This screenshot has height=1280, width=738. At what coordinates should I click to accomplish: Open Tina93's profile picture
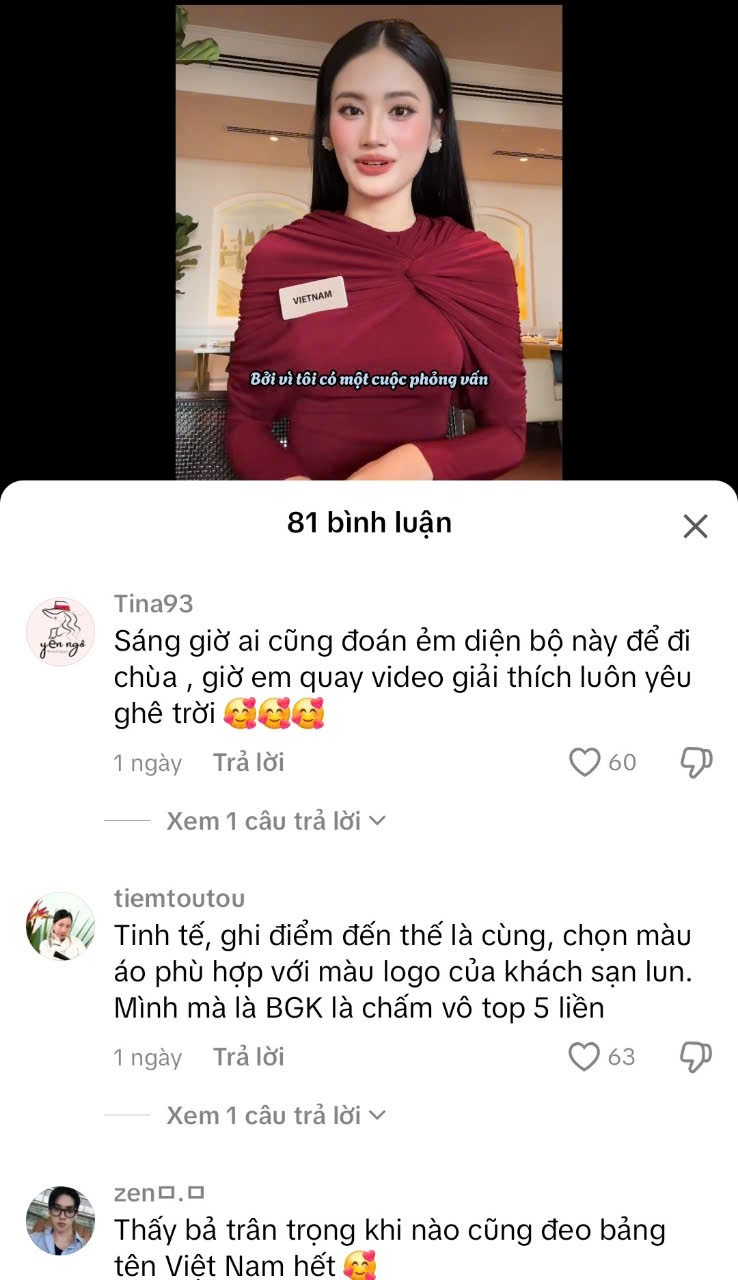[60, 632]
